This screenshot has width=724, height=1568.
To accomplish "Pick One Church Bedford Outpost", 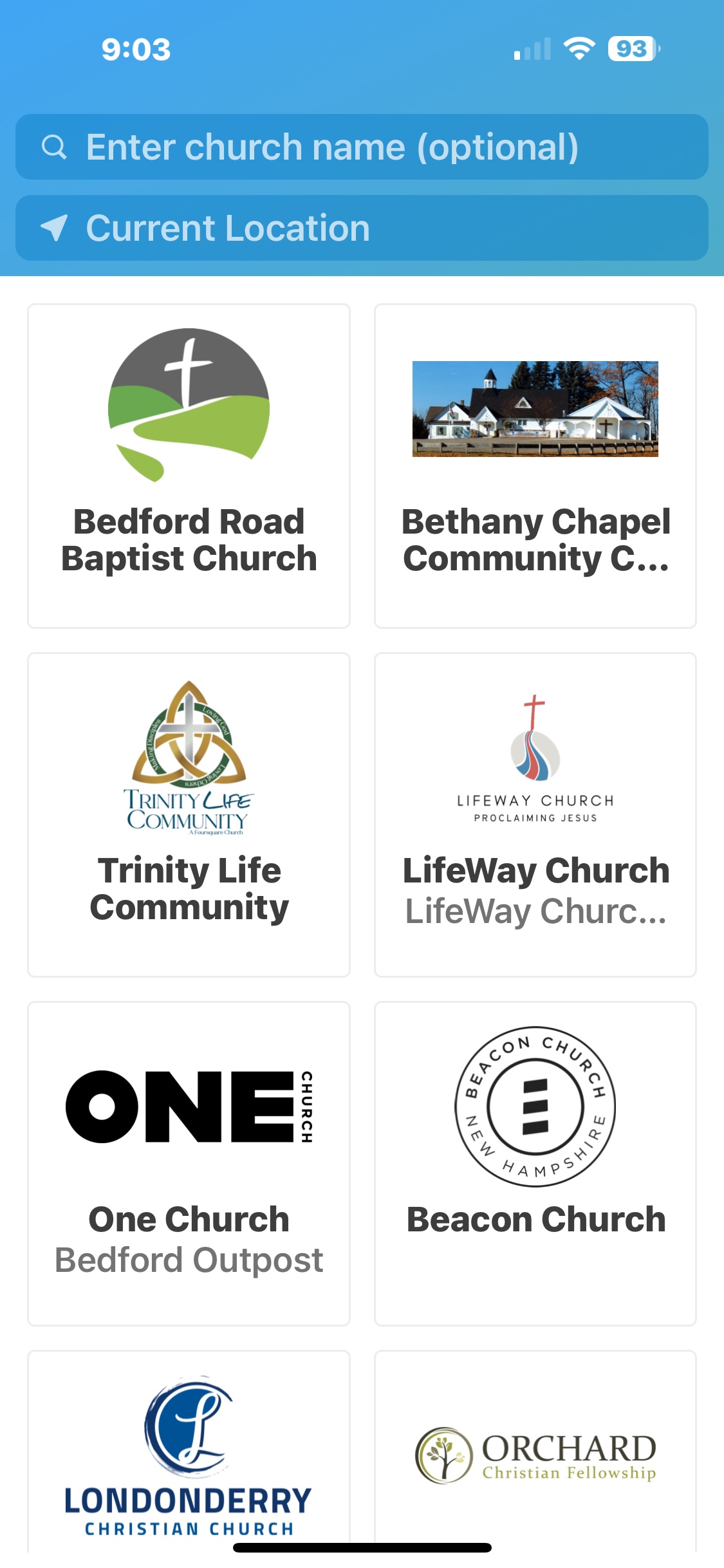I will point(189,1163).
